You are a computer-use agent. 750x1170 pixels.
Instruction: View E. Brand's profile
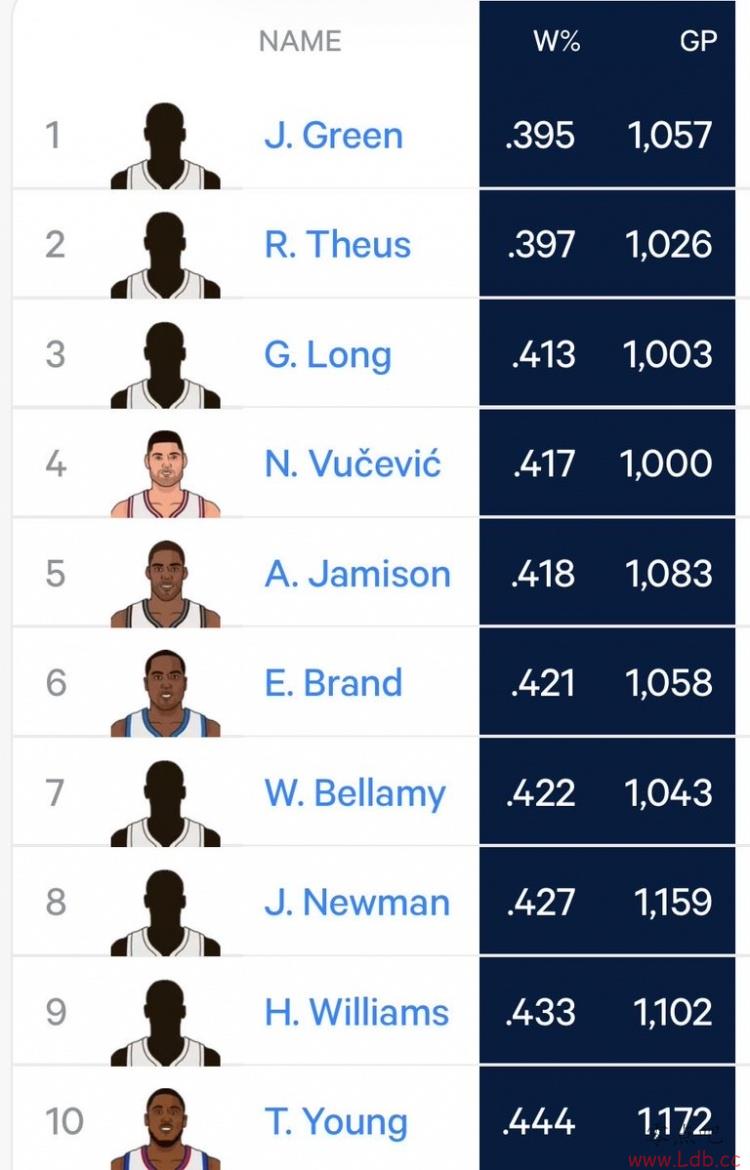pyautogui.click(x=333, y=683)
